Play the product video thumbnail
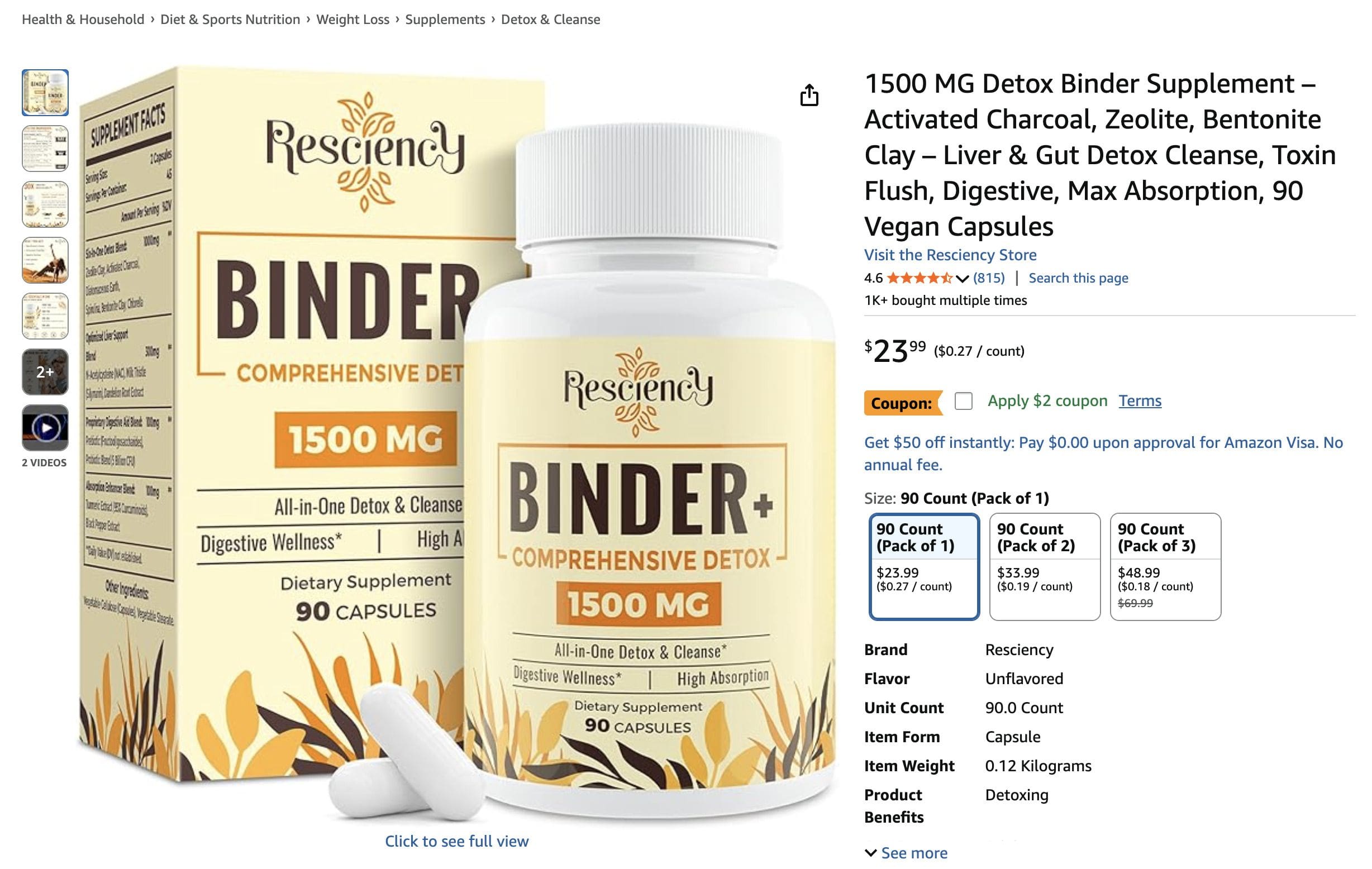 45,428
